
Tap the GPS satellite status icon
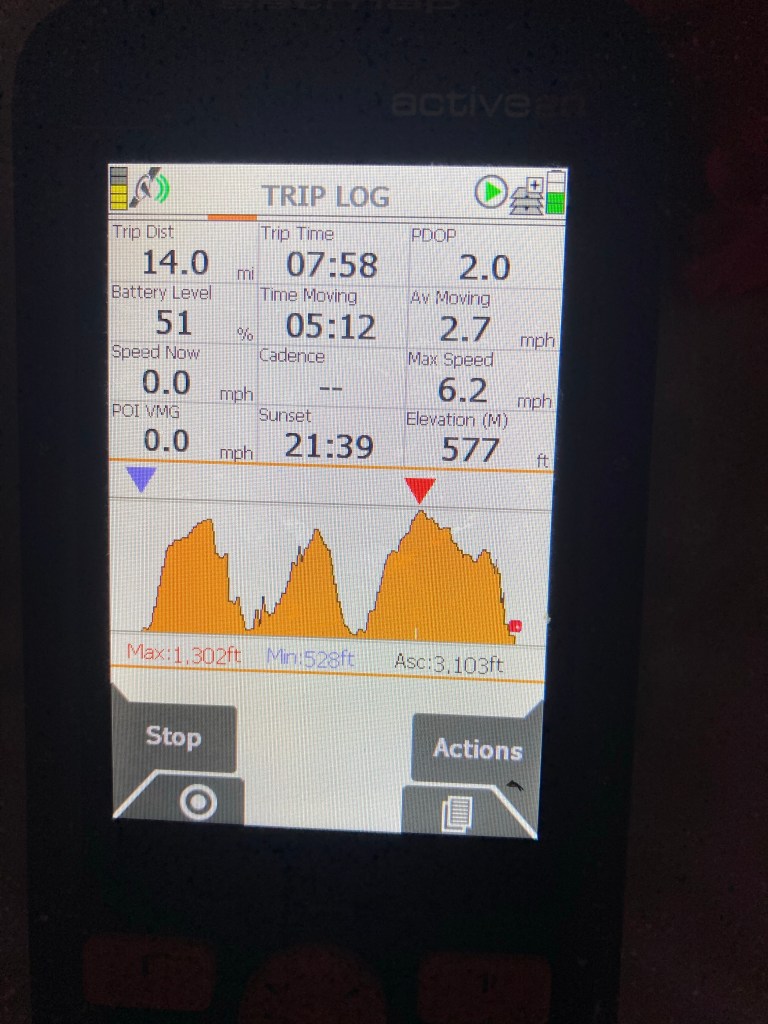pos(151,187)
